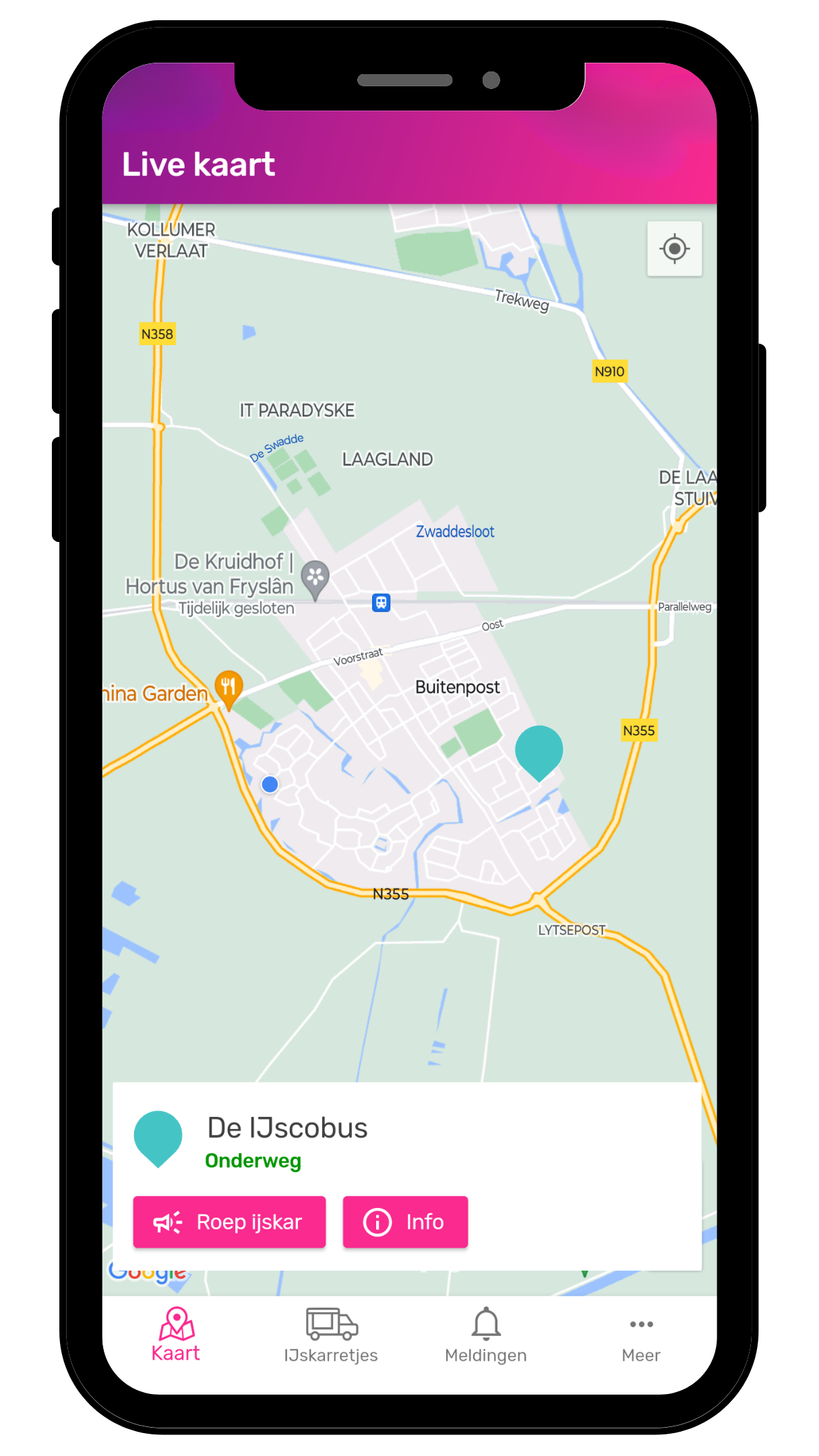This screenshot has width=819, height=1456.
Task: Center the map on my location
Action: [674, 249]
